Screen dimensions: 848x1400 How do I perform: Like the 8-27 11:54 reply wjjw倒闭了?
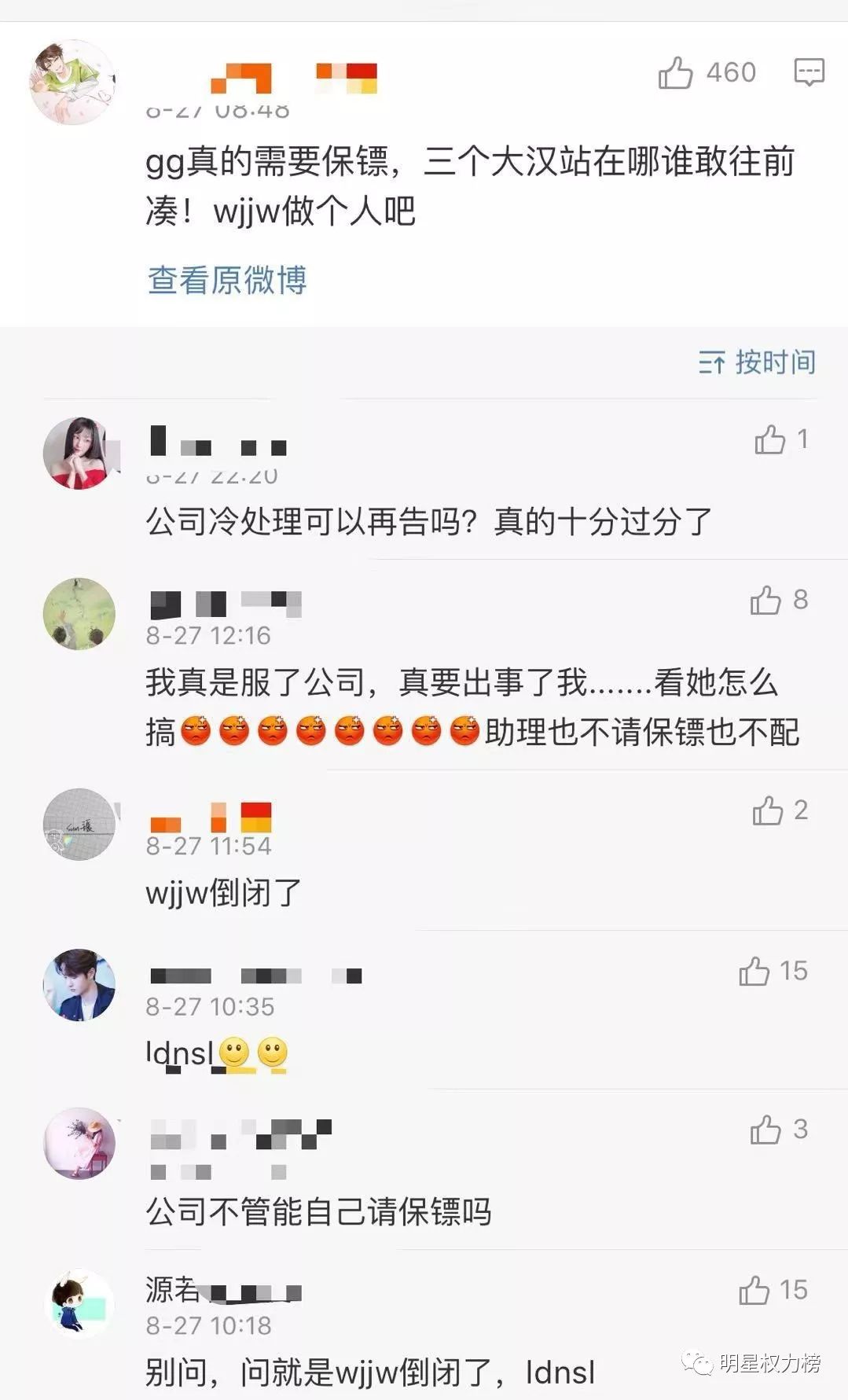(x=768, y=810)
